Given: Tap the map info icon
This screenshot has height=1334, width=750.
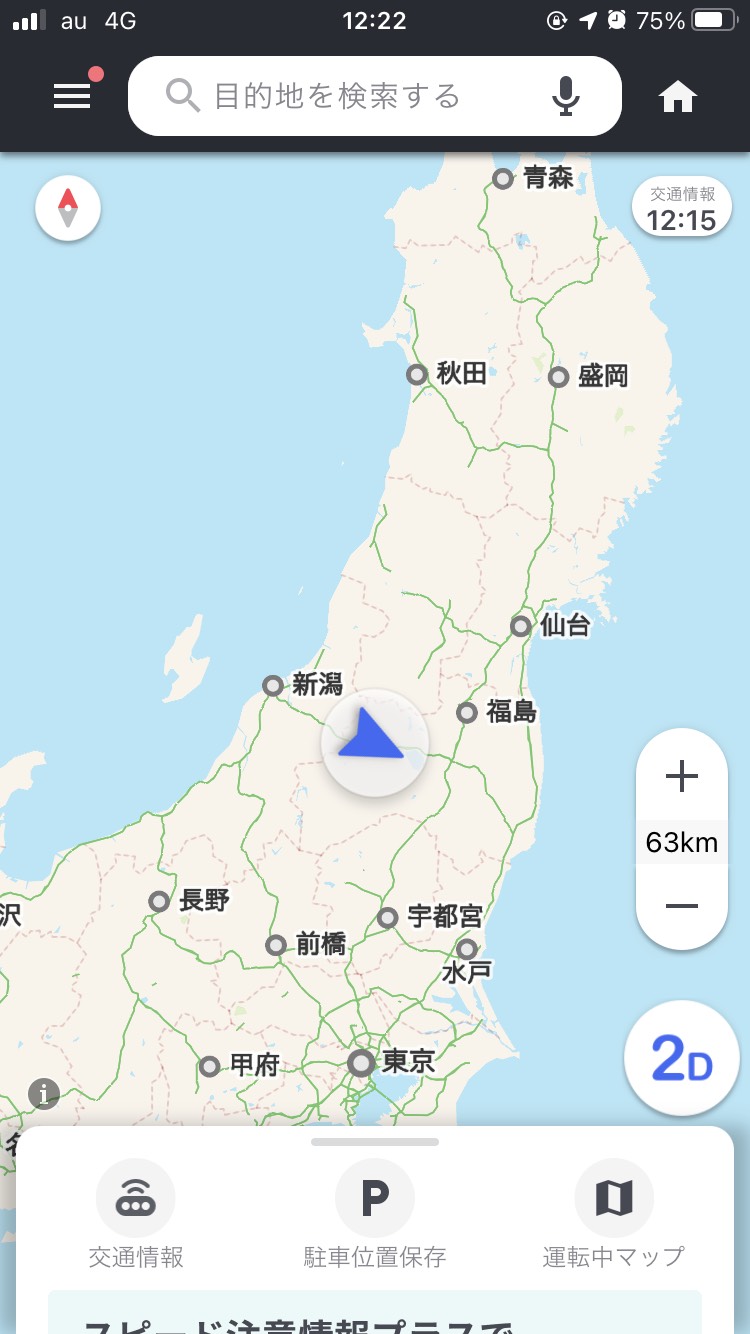Looking at the screenshot, I should coord(44,1094).
